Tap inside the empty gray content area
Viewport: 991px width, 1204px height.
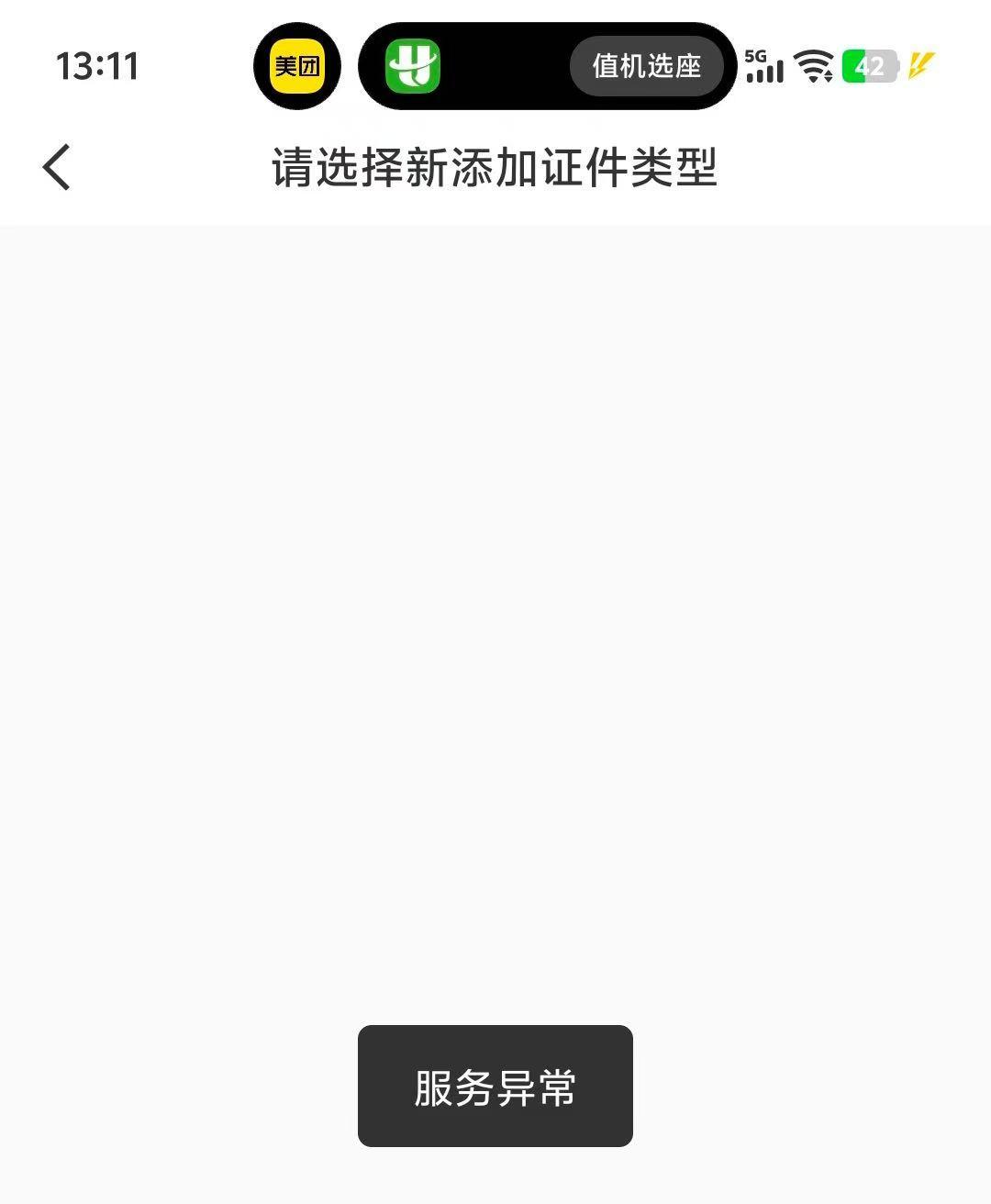coord(495,596)
